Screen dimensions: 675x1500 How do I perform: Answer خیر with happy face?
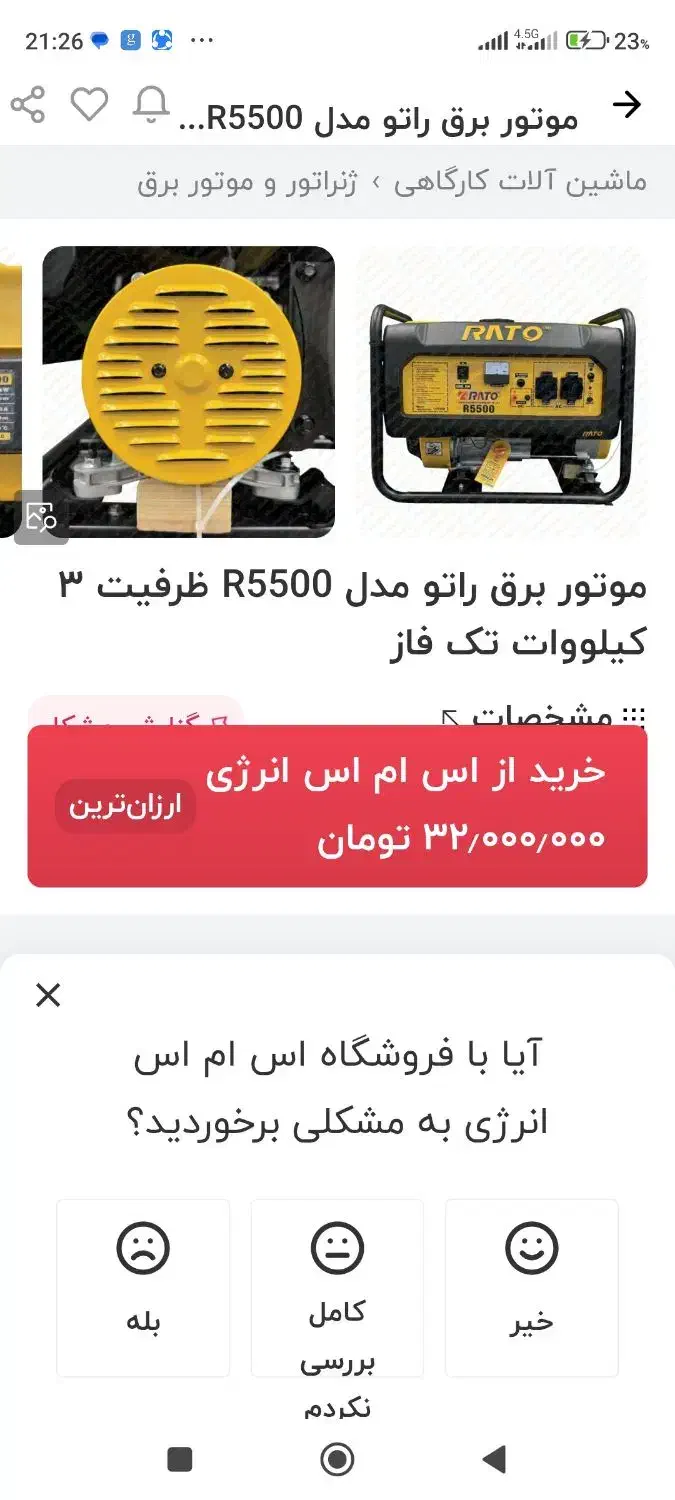[x=531, y=1287]
